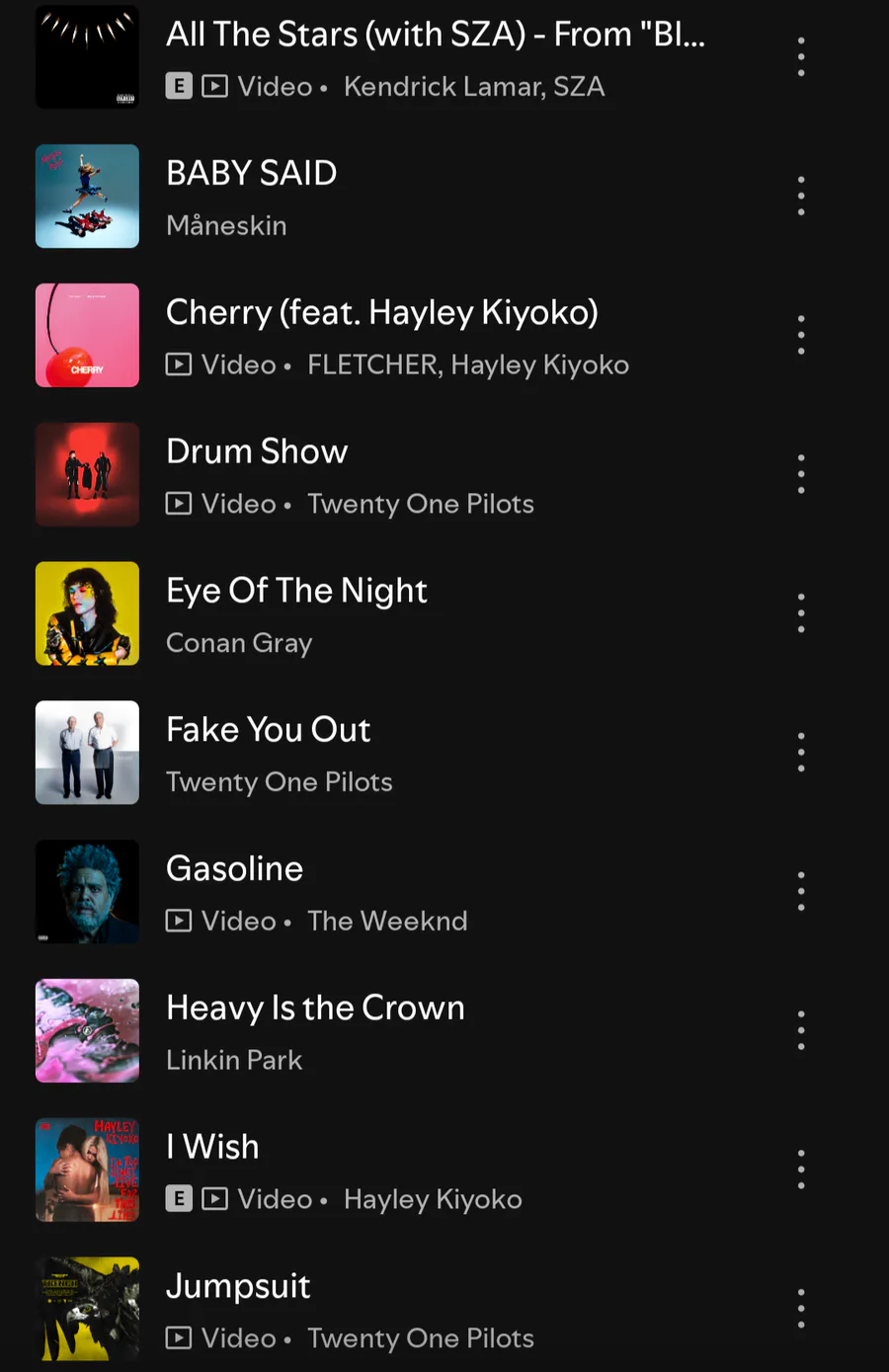Open overflow menu for Jumpsuit
Viewport: 889px width, 1372px height.
pos(801,1310)
